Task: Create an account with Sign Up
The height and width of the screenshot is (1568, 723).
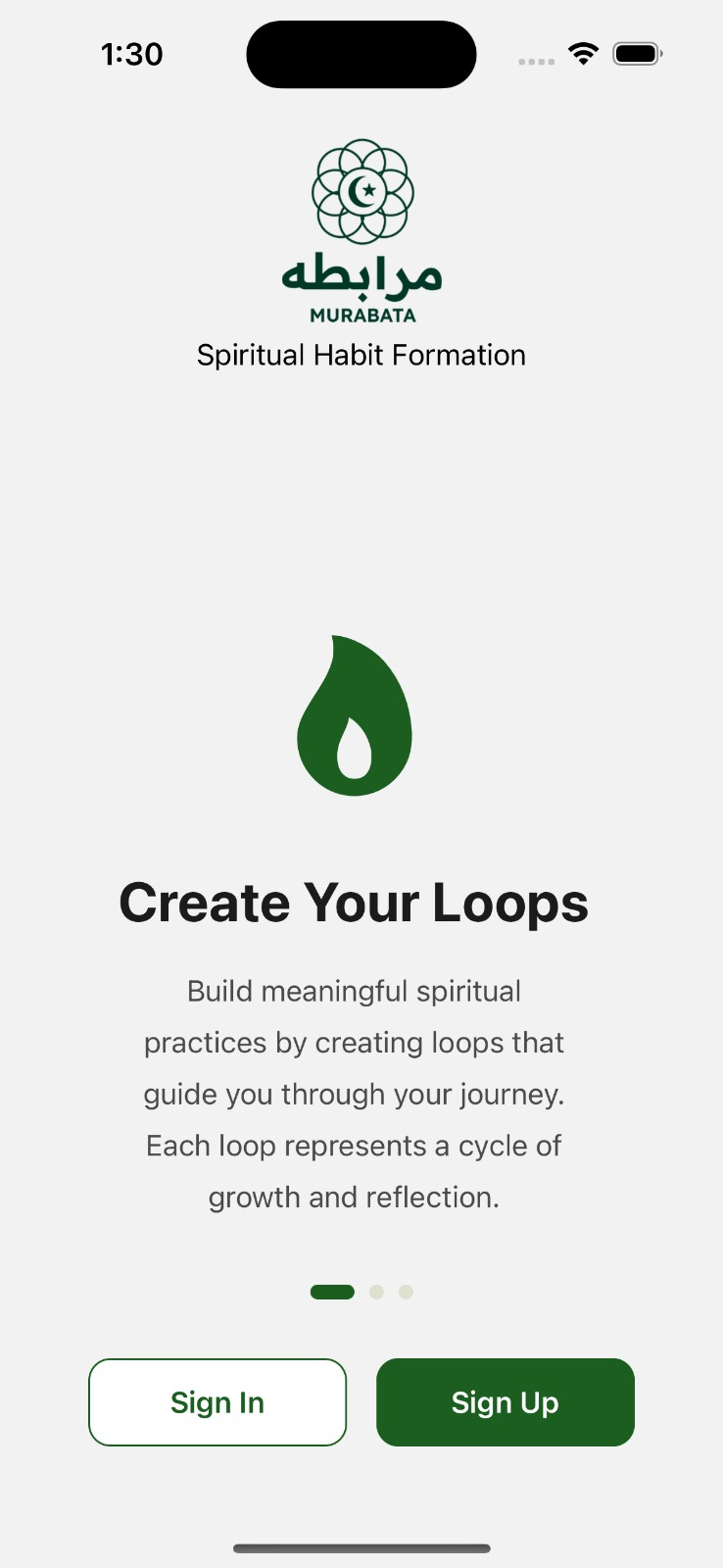Action: point(506,1402)
